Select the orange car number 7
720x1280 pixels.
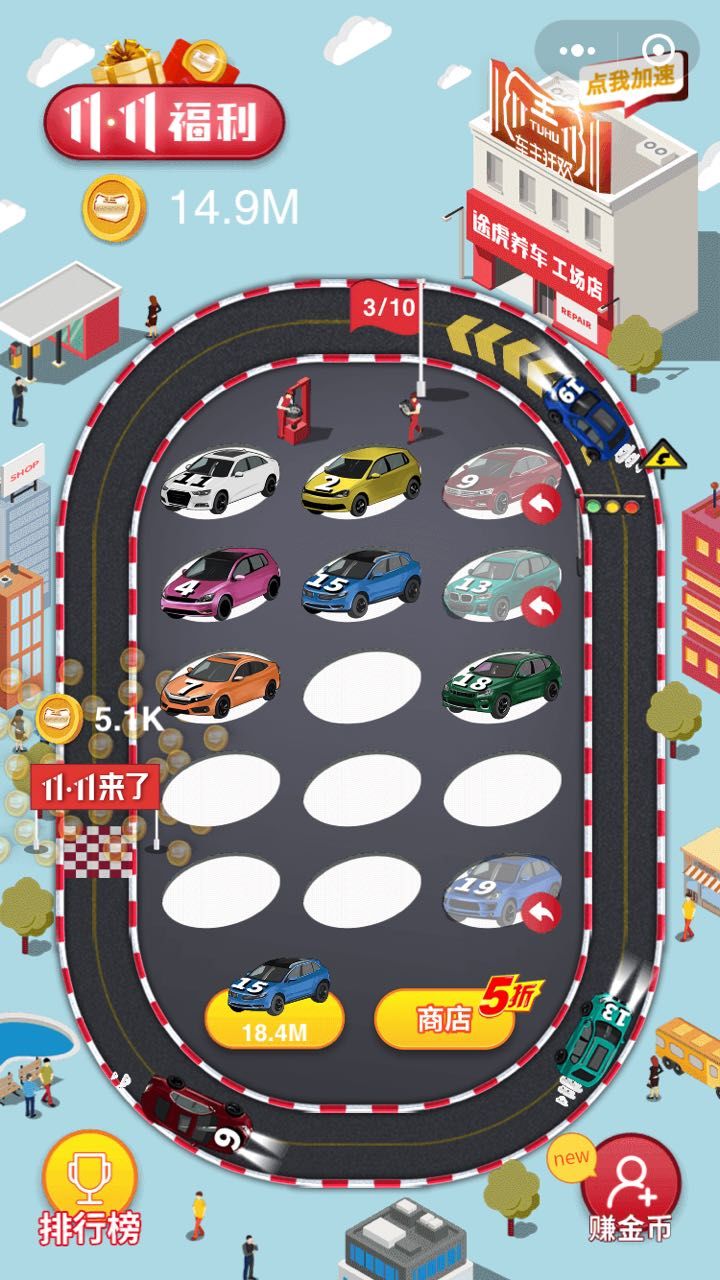(x=220, y=685)
